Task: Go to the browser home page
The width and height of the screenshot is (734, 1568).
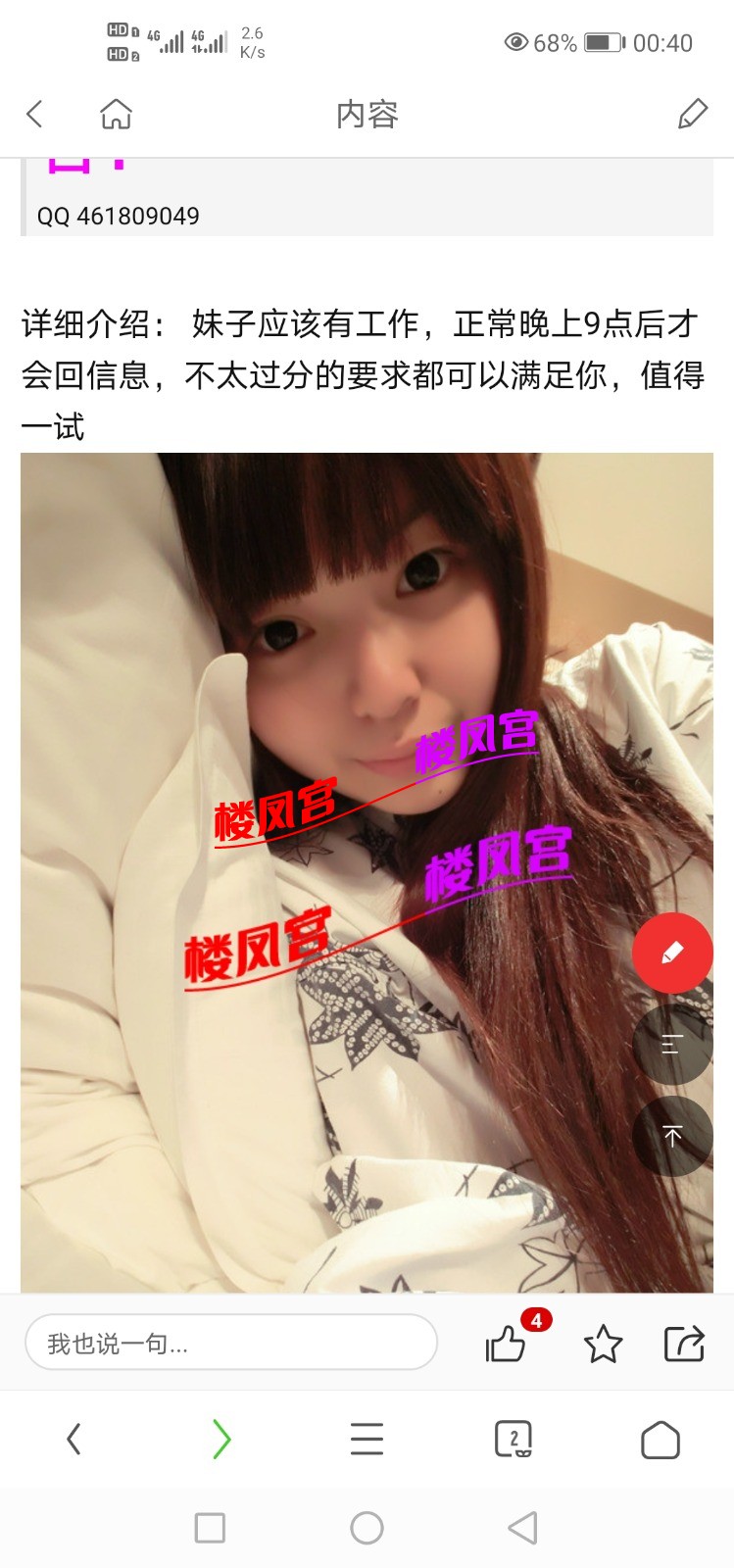Action: pyautogui.click(x=660, y=1440)
